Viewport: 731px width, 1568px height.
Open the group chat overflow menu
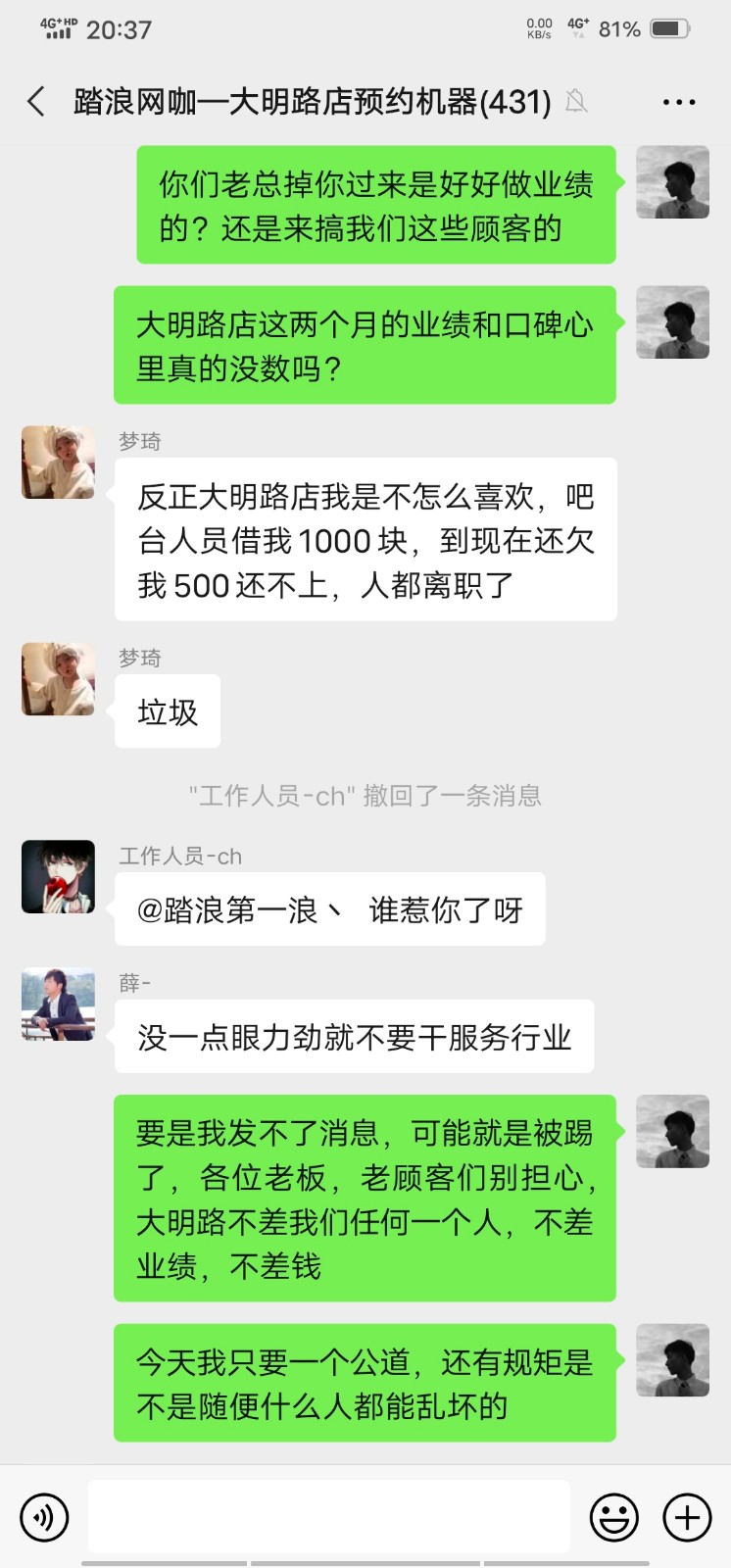(x=679, y=102)
